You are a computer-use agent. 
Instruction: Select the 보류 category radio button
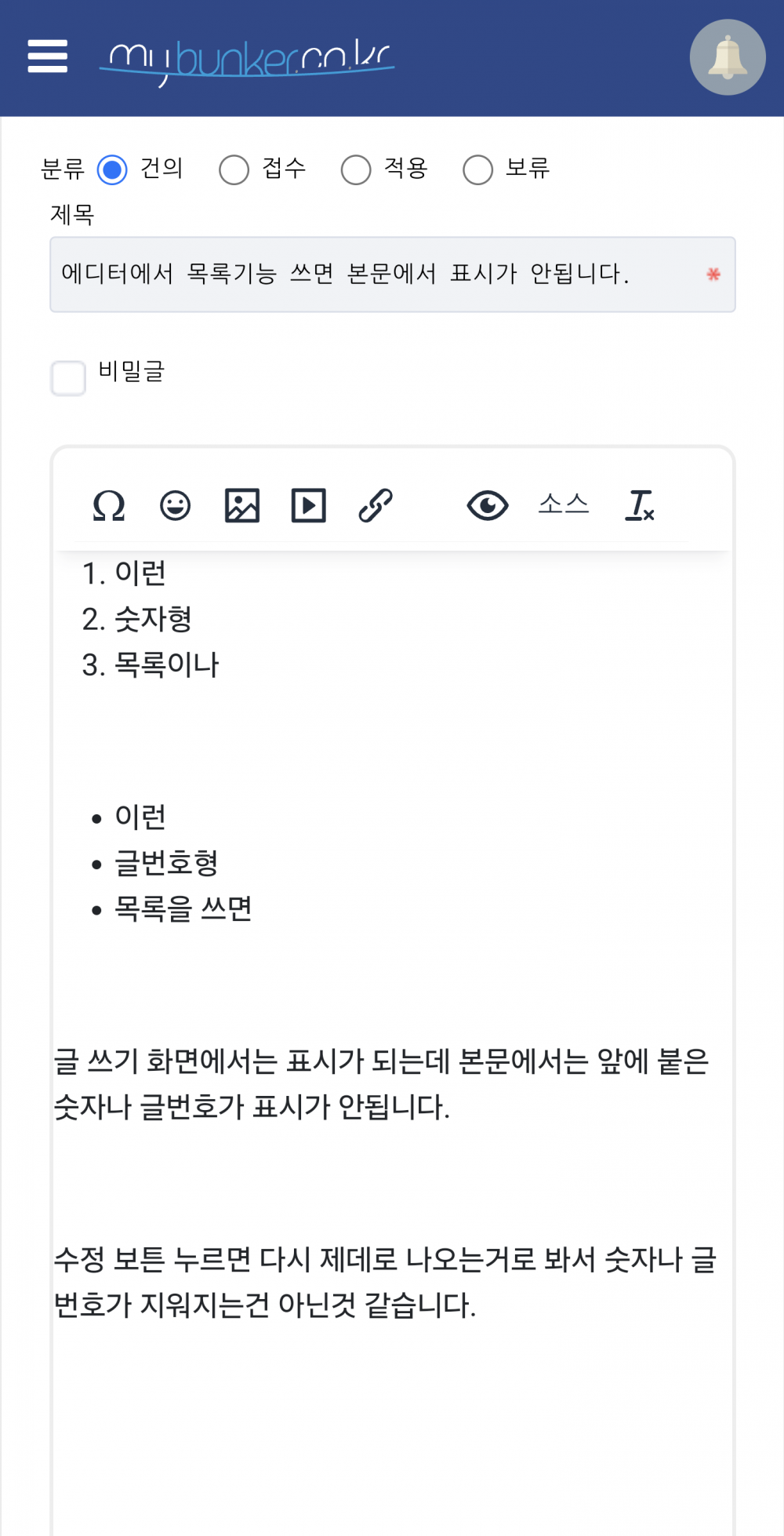pos(477,169)
